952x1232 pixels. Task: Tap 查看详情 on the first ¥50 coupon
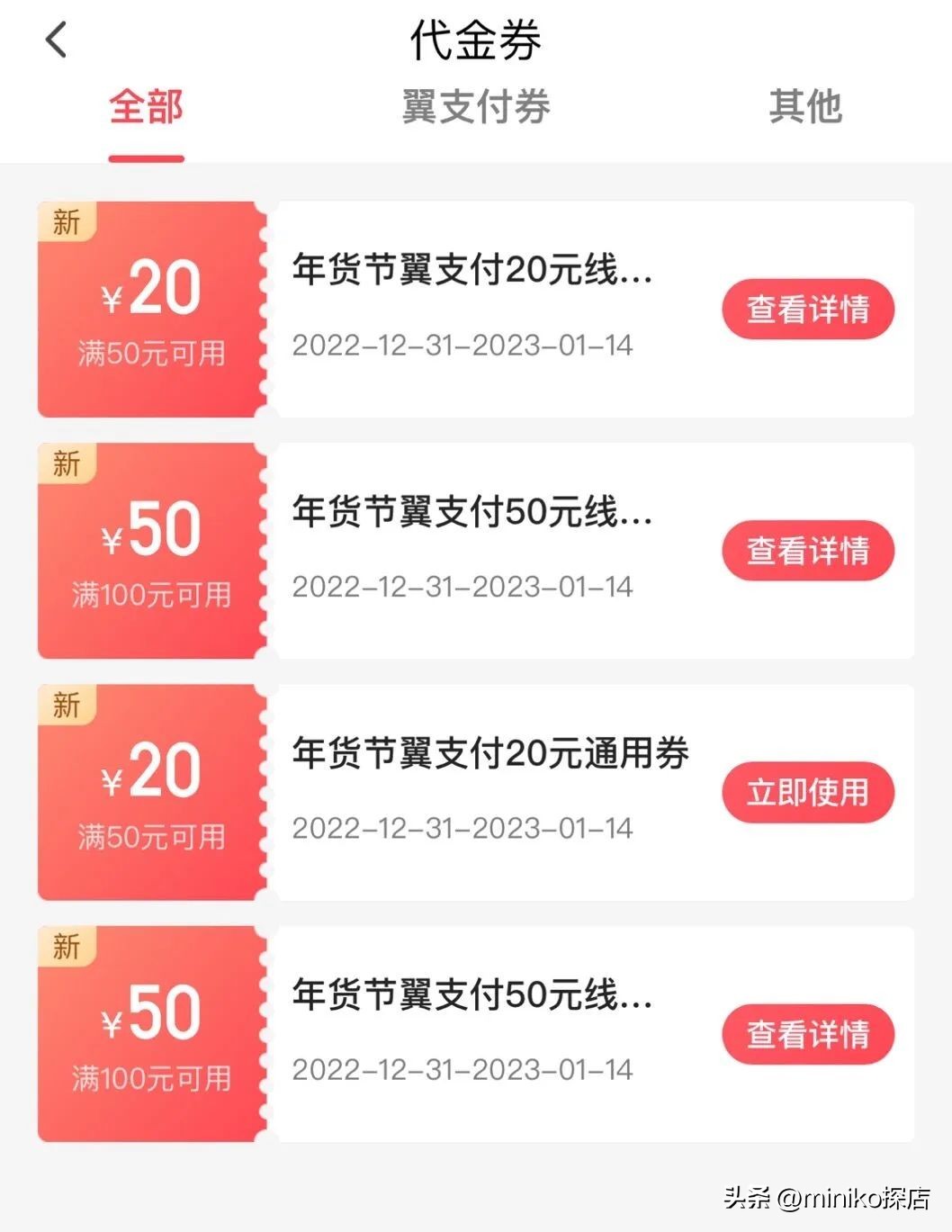[807, 551]
